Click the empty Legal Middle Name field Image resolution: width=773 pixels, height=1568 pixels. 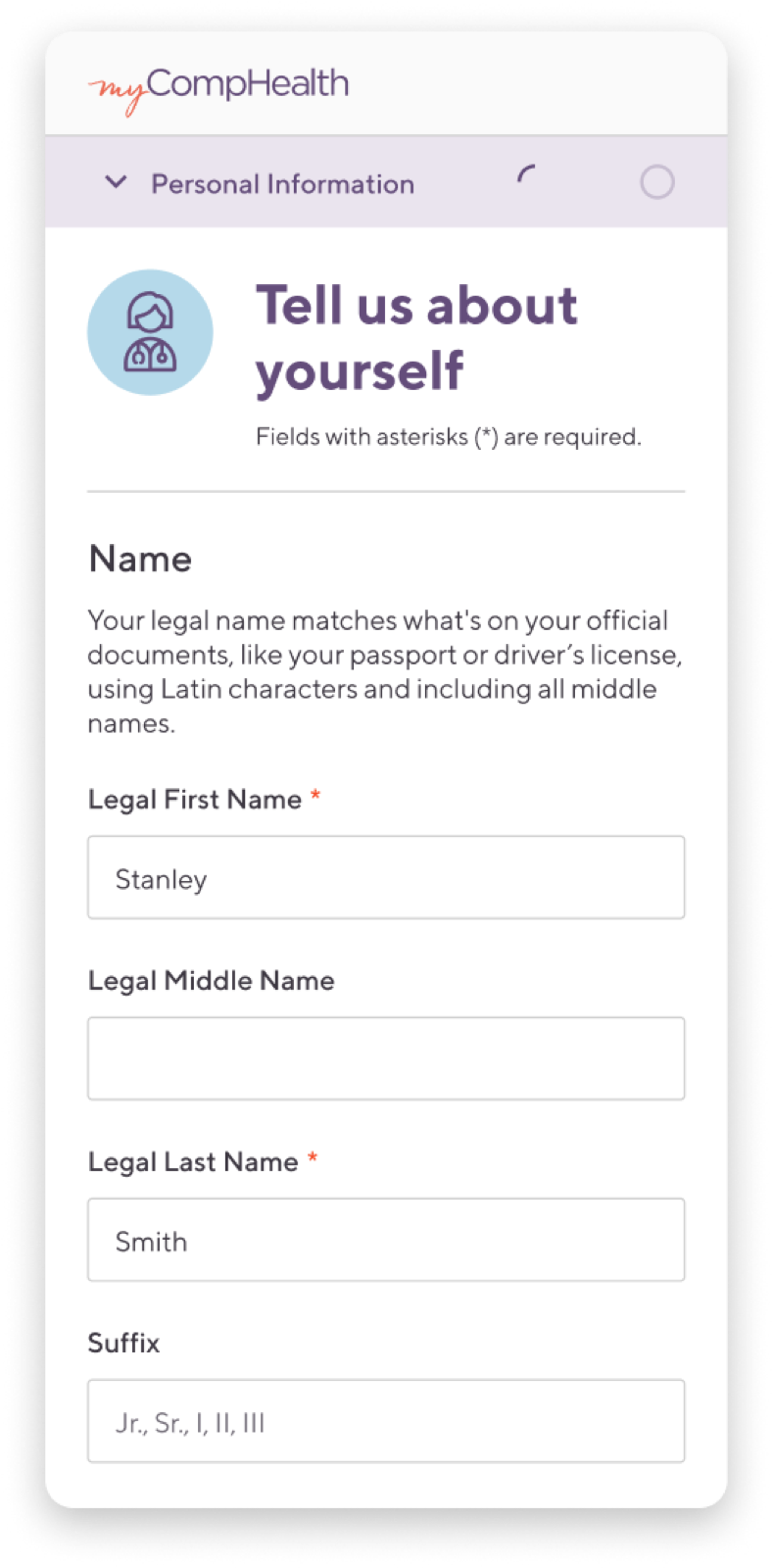(x=386, y=1058)
